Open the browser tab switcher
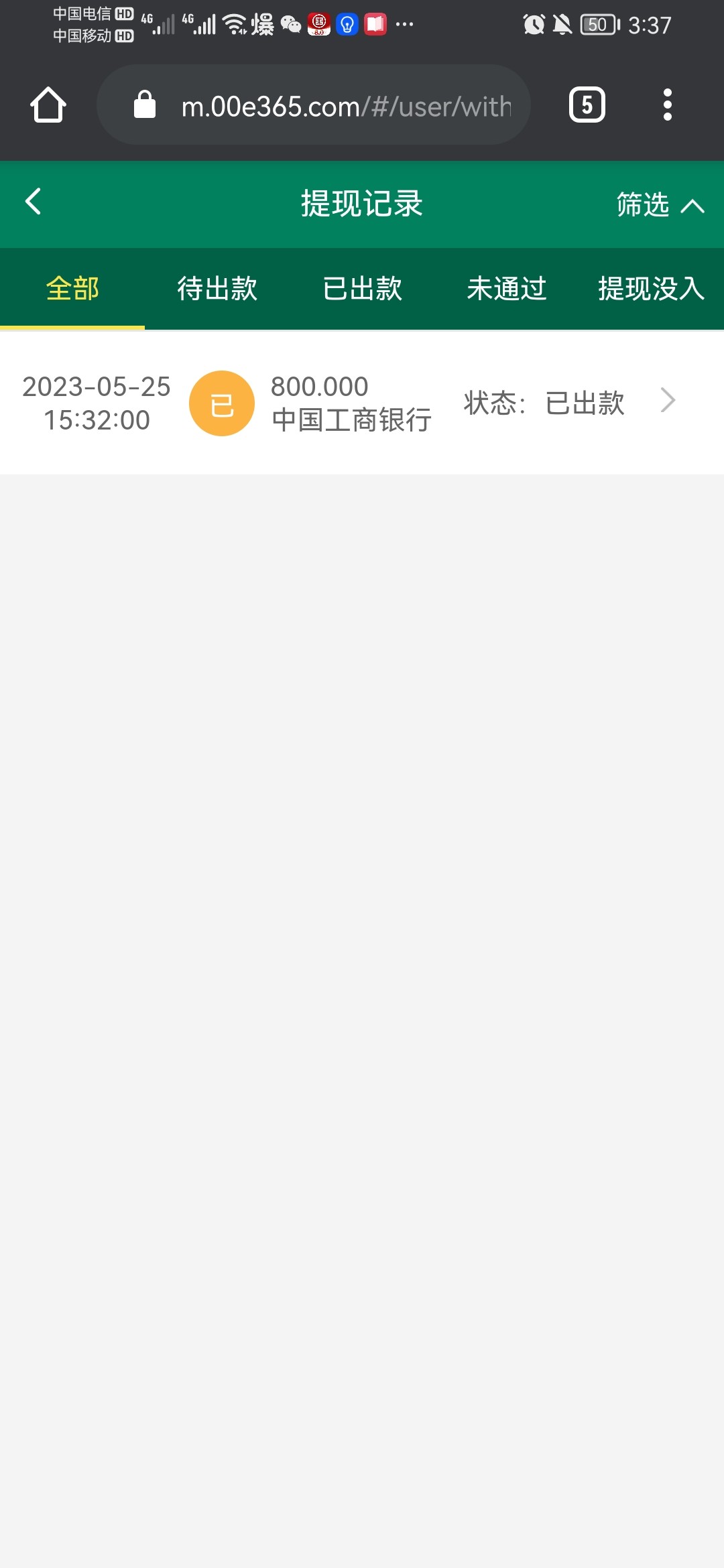 (587, 105)
